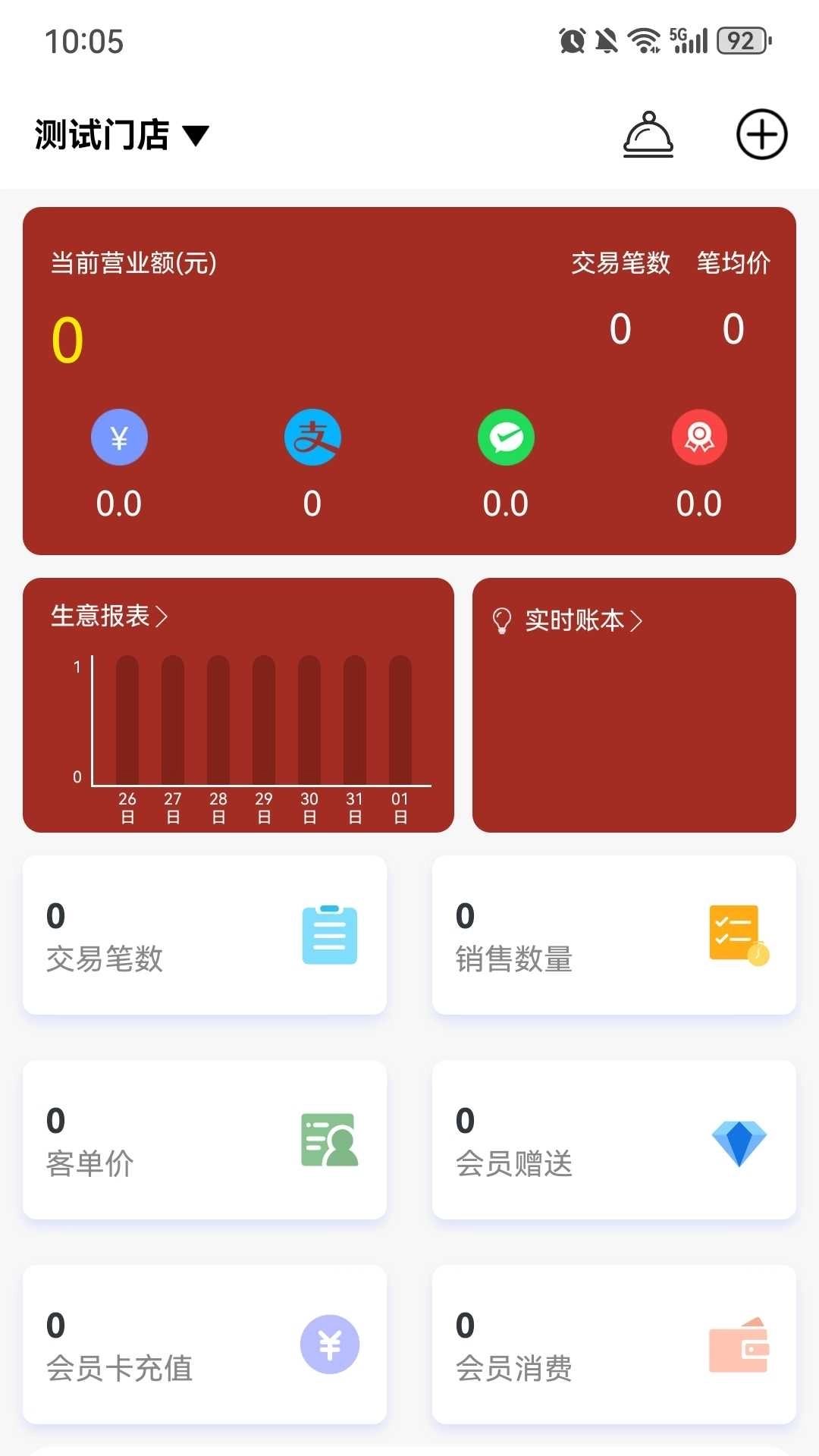819x1456 pixels.
Task: Click the 实时账本 lightbulb icon
Action: click(x=500, y=620)
